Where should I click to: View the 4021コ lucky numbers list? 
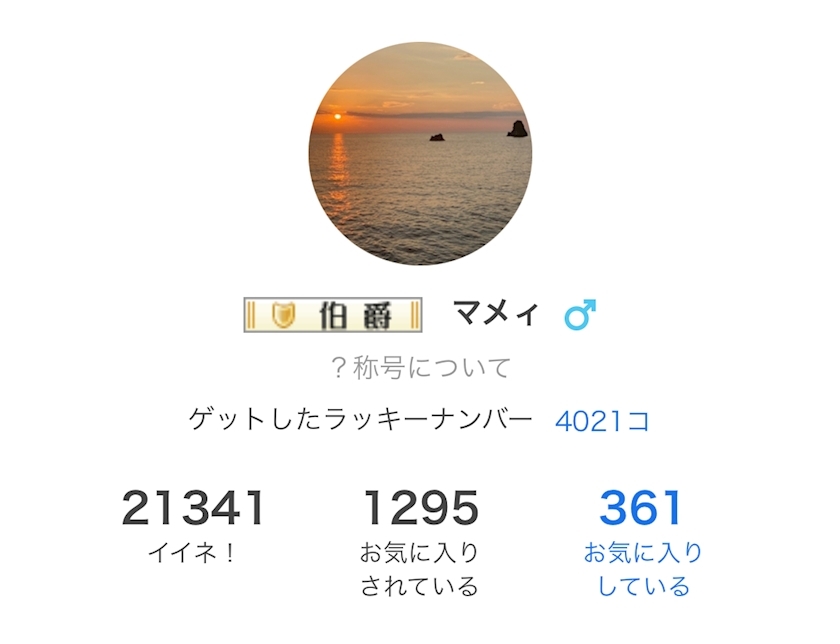click(602, 420)
